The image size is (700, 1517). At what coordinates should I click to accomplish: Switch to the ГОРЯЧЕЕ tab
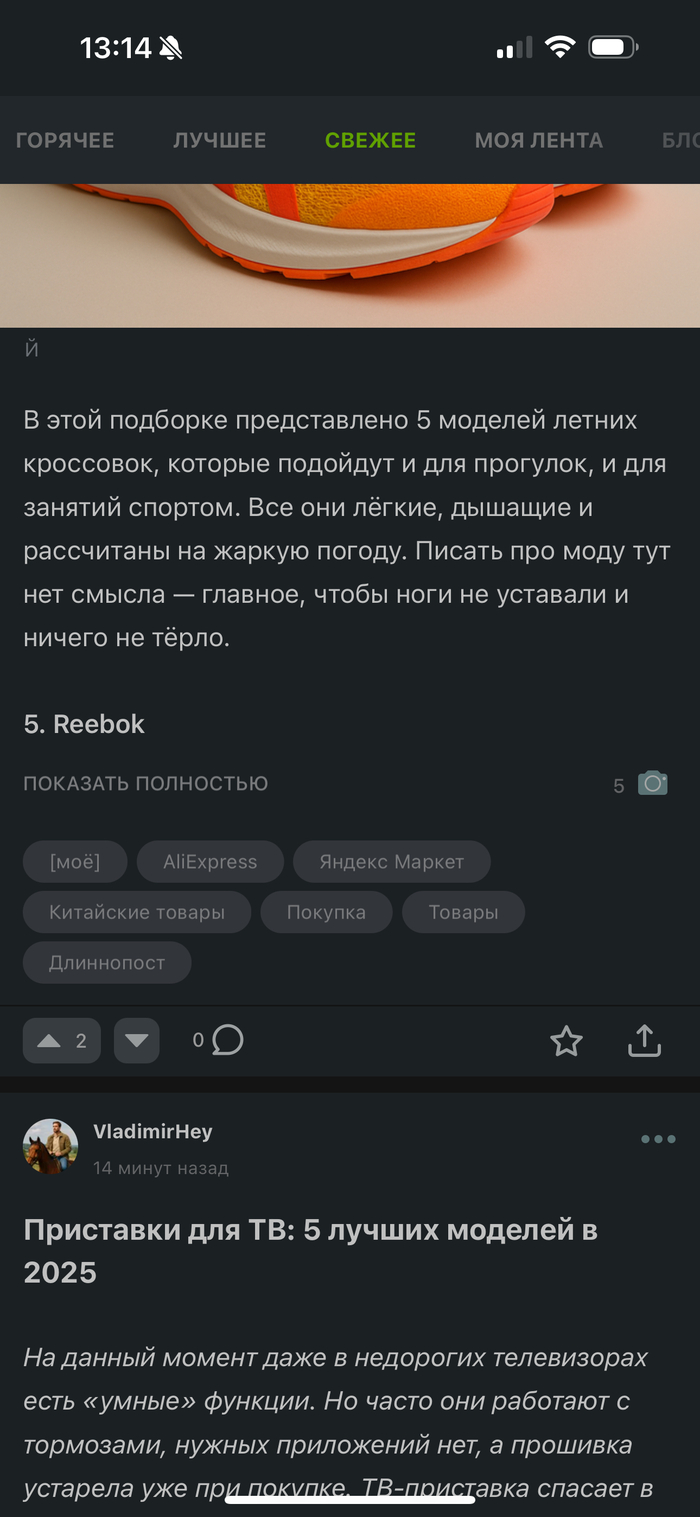click(65, 140)
